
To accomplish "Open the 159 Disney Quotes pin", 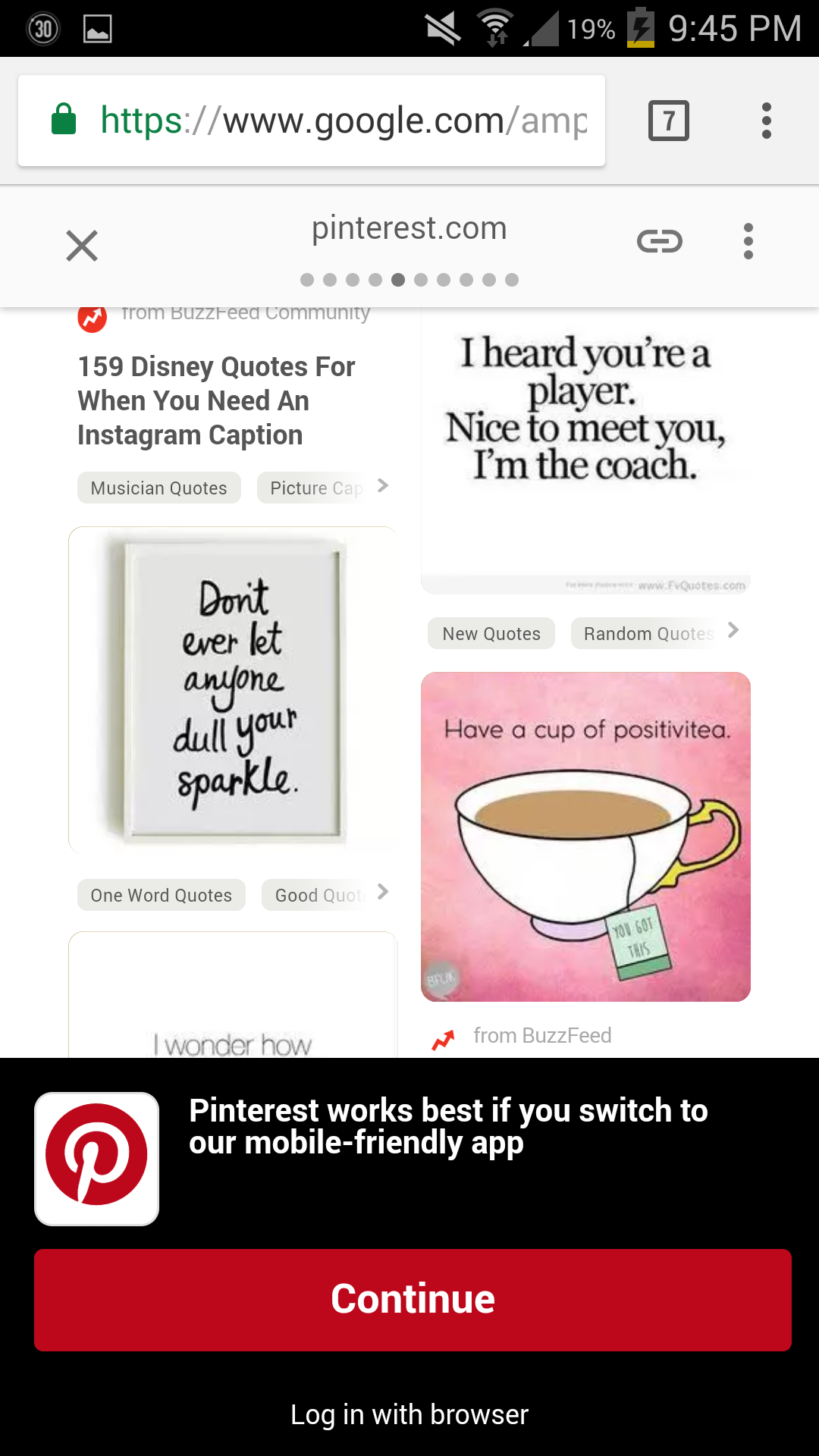I will tap(216, 400).
